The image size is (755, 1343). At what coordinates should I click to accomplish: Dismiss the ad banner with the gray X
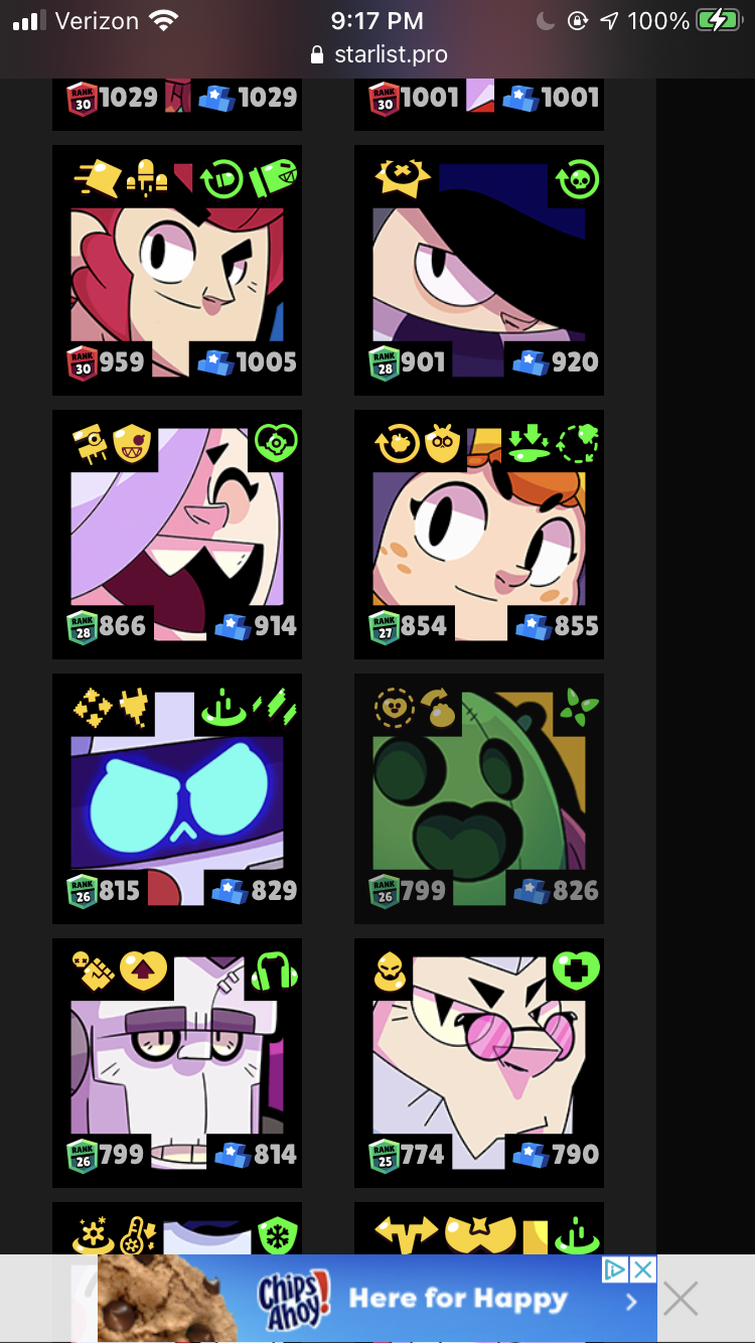tap(681, 1299)
